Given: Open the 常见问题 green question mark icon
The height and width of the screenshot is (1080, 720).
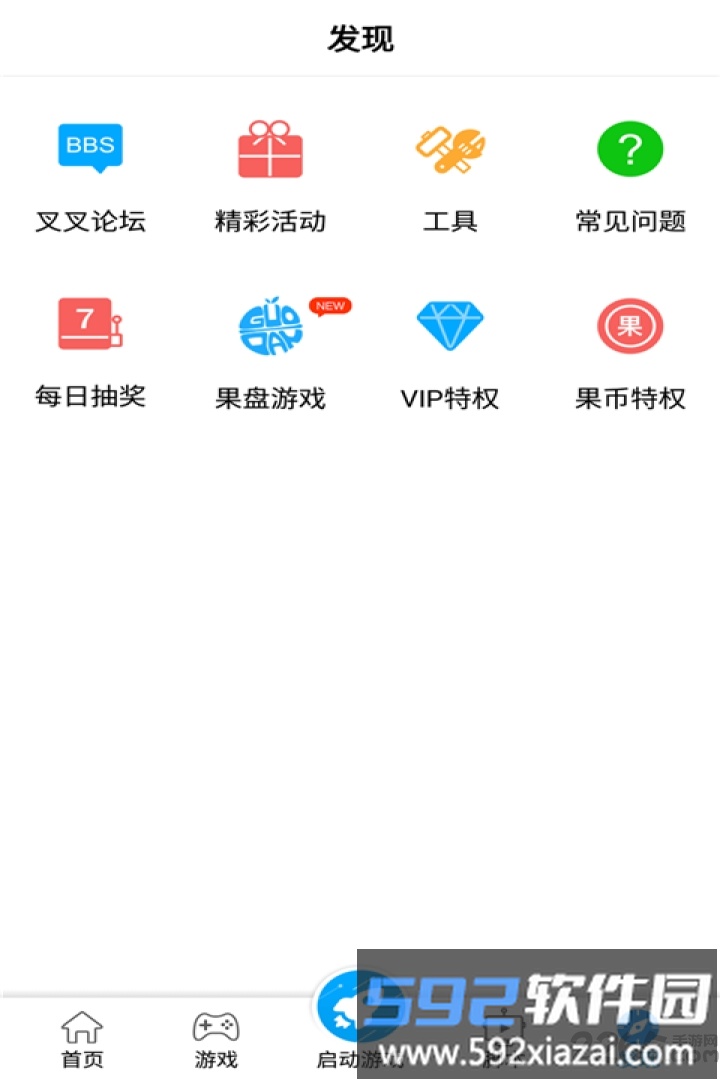Looking at the screenshot, I should (x=629, y=148).
